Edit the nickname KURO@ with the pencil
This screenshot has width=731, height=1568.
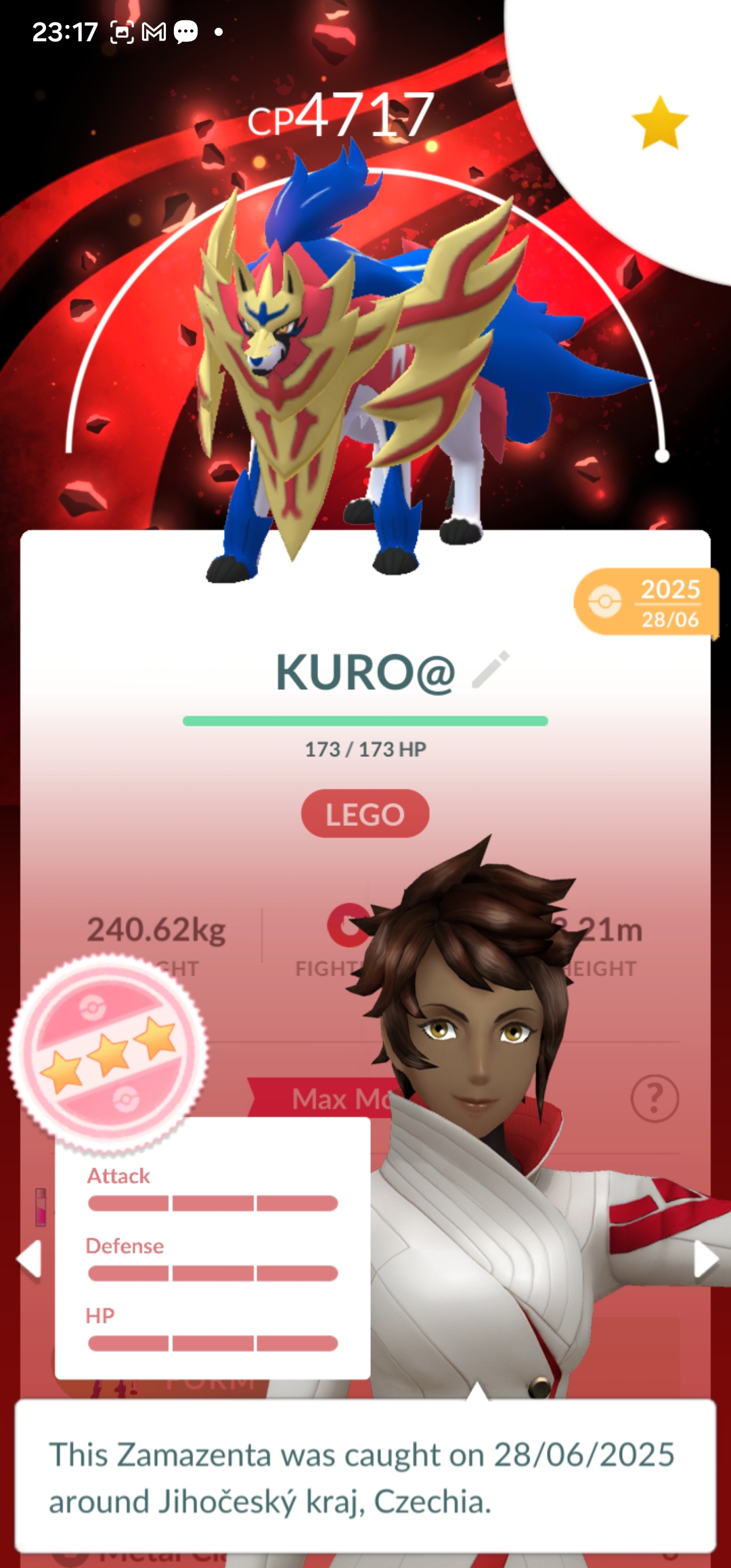491,670
